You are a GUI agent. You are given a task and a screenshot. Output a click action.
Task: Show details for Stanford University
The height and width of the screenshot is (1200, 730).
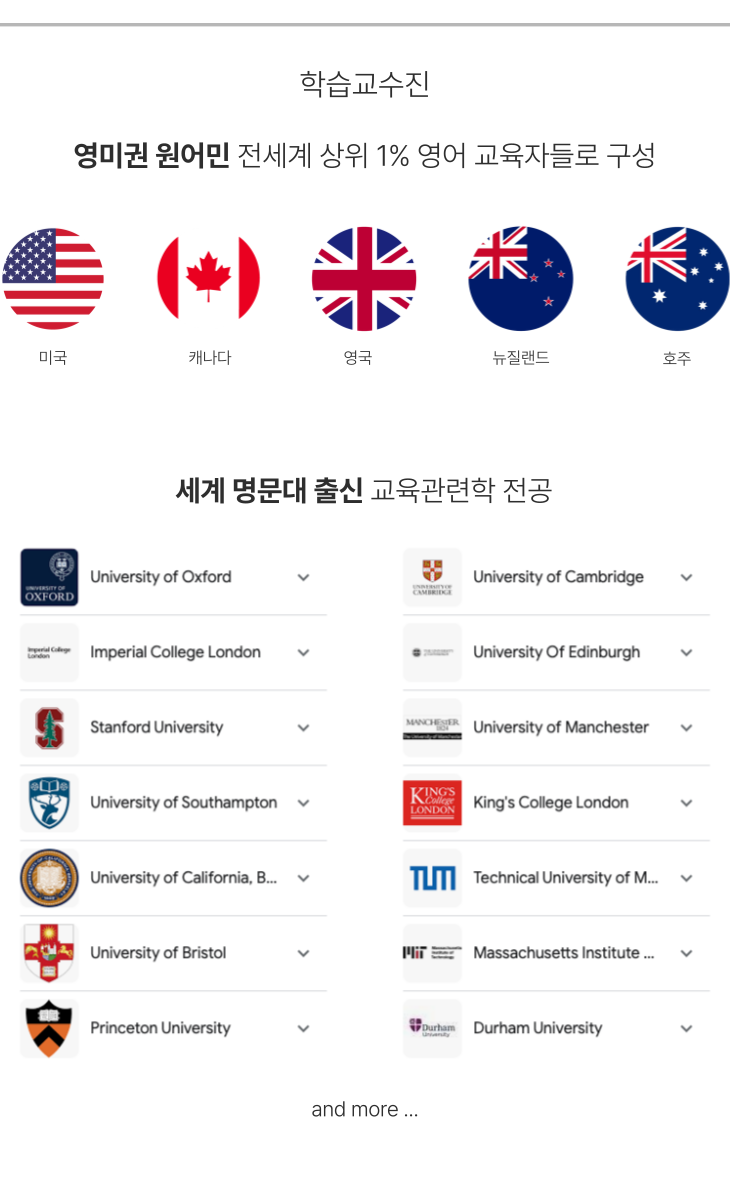[303, 728]
